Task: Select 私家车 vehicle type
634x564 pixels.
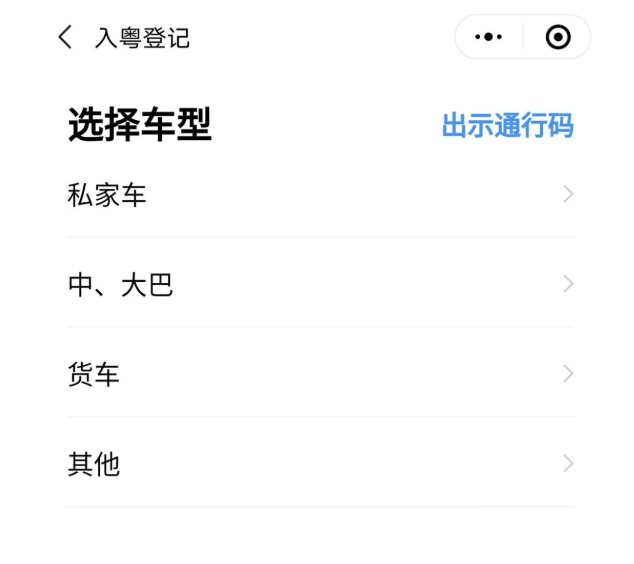Action: pos(320,194)
